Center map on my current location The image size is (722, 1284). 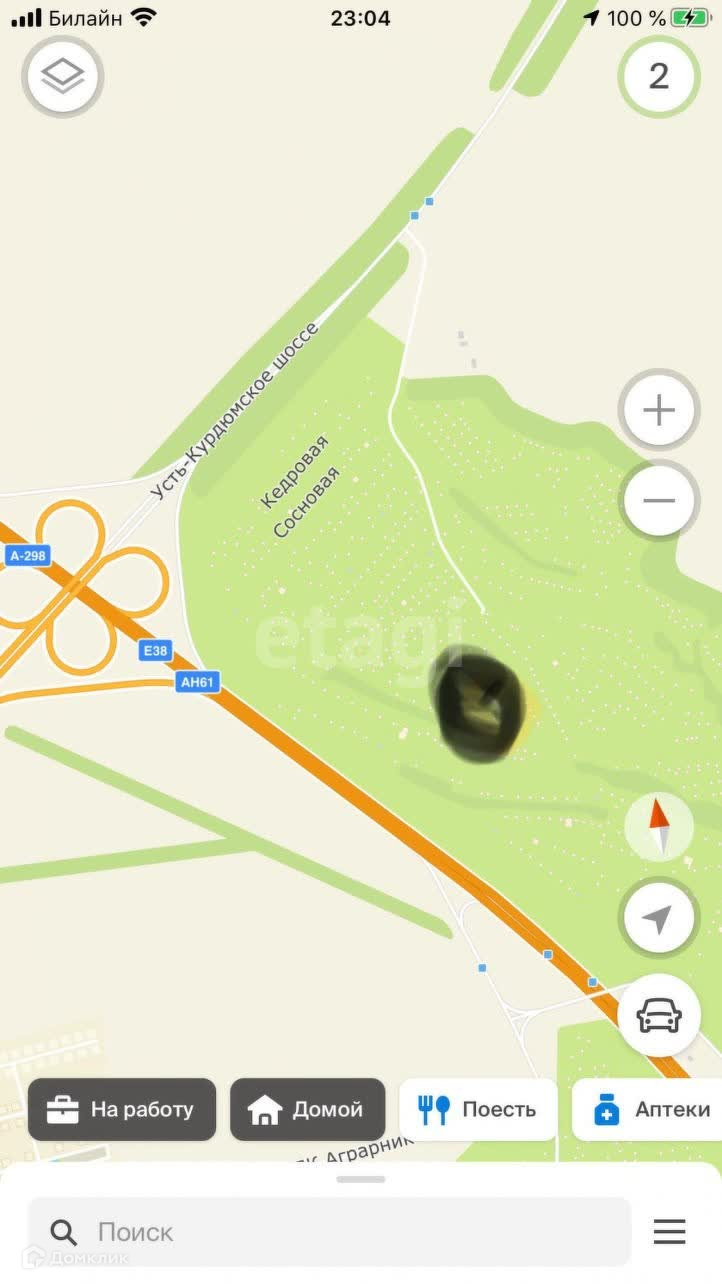point(658,918)
